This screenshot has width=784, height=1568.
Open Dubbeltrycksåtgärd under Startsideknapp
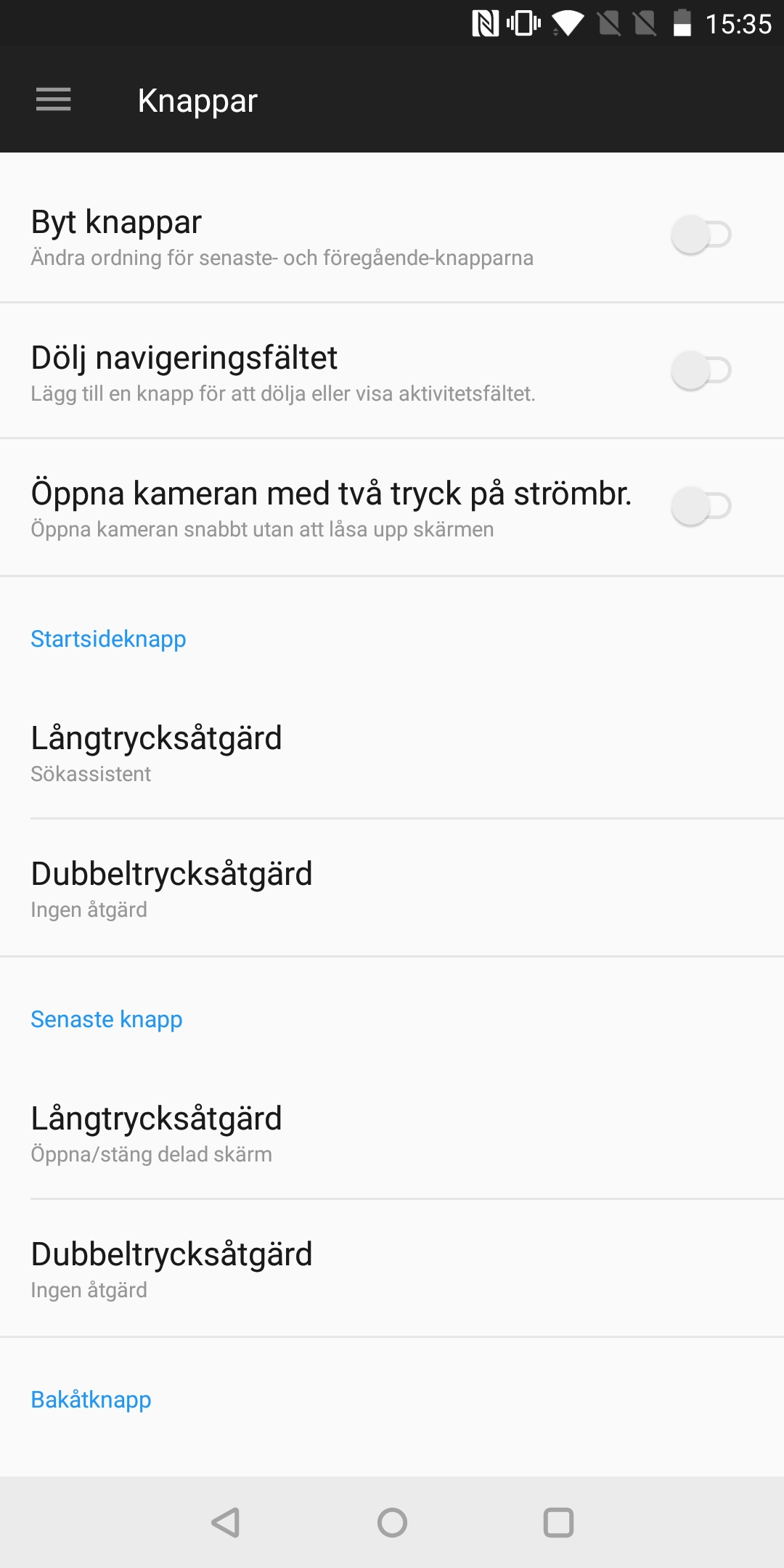point(392,889)
